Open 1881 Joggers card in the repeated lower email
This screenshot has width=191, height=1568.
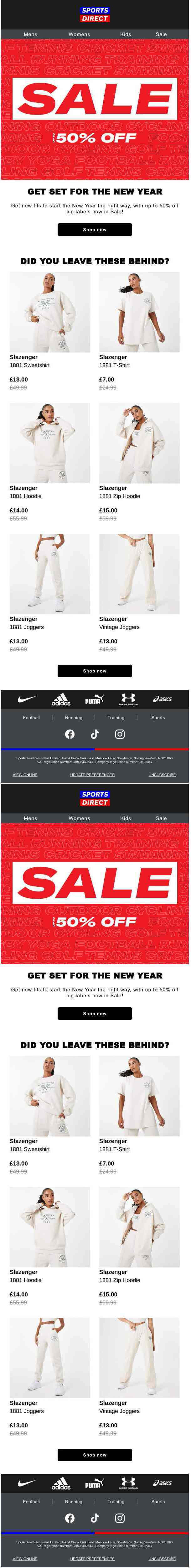50,1358
